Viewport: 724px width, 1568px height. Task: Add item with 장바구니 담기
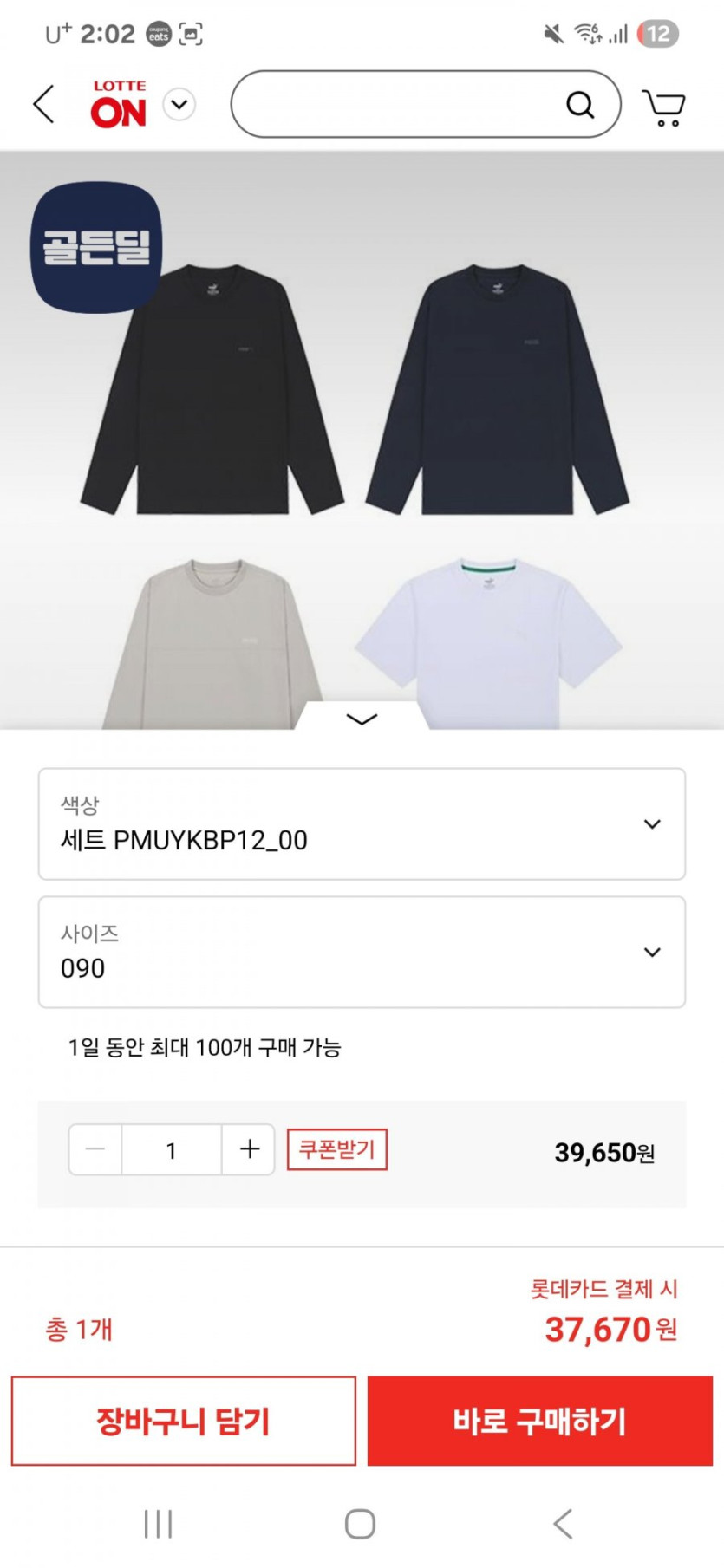click(184, 1421)
